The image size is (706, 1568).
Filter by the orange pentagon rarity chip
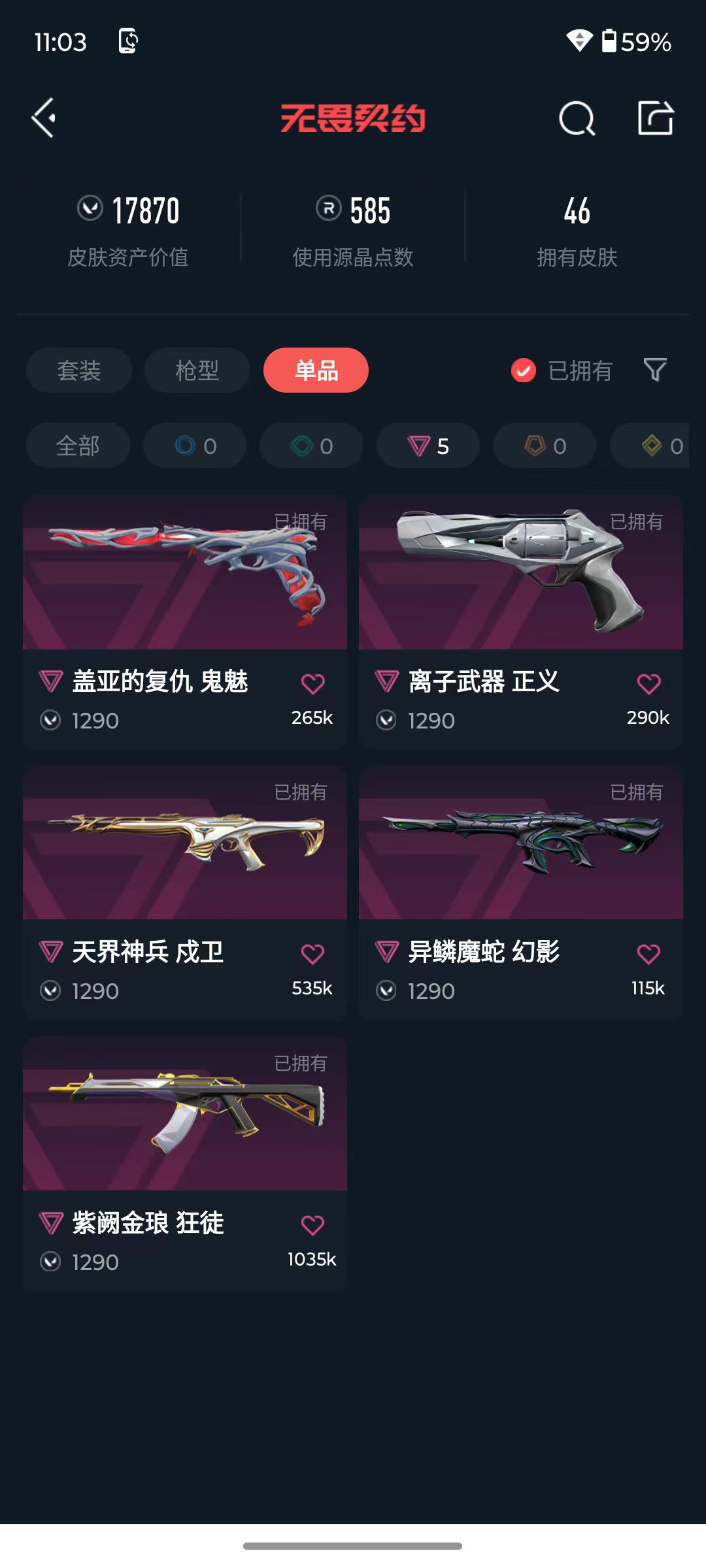(545, 446)
